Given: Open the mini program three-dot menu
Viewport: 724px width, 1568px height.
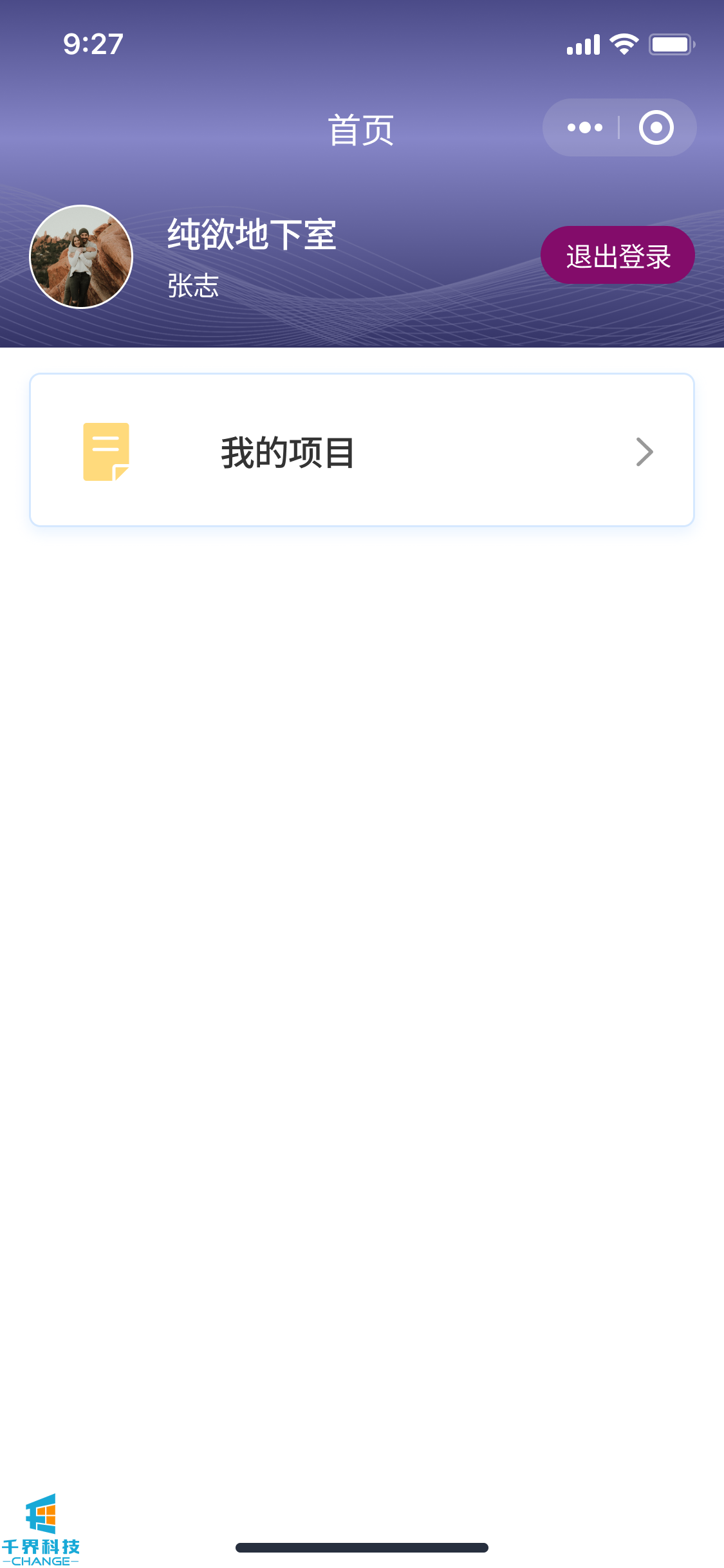Looking at the screenshot, I should tap(584, 127).
